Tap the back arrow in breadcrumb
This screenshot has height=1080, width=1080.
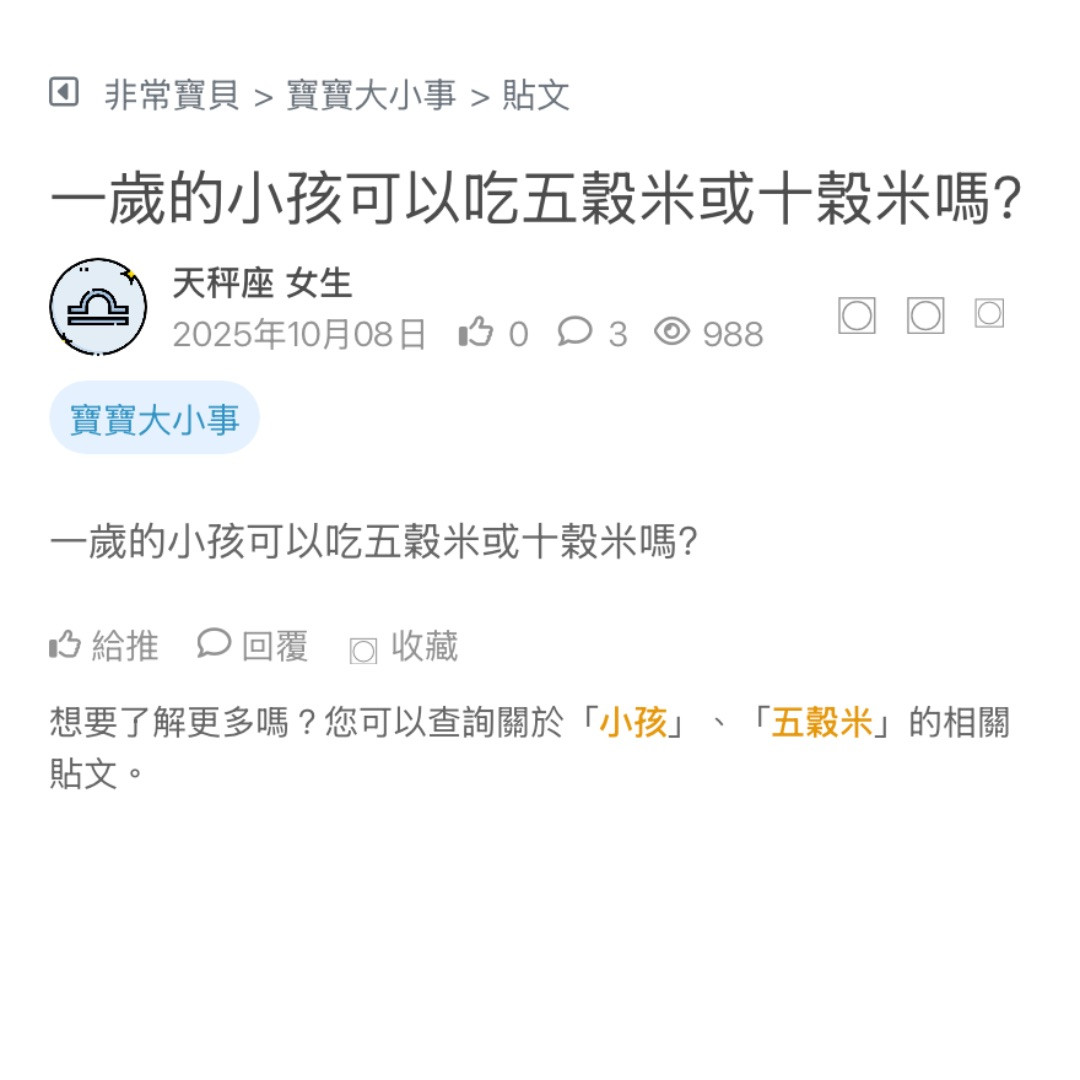63,93
